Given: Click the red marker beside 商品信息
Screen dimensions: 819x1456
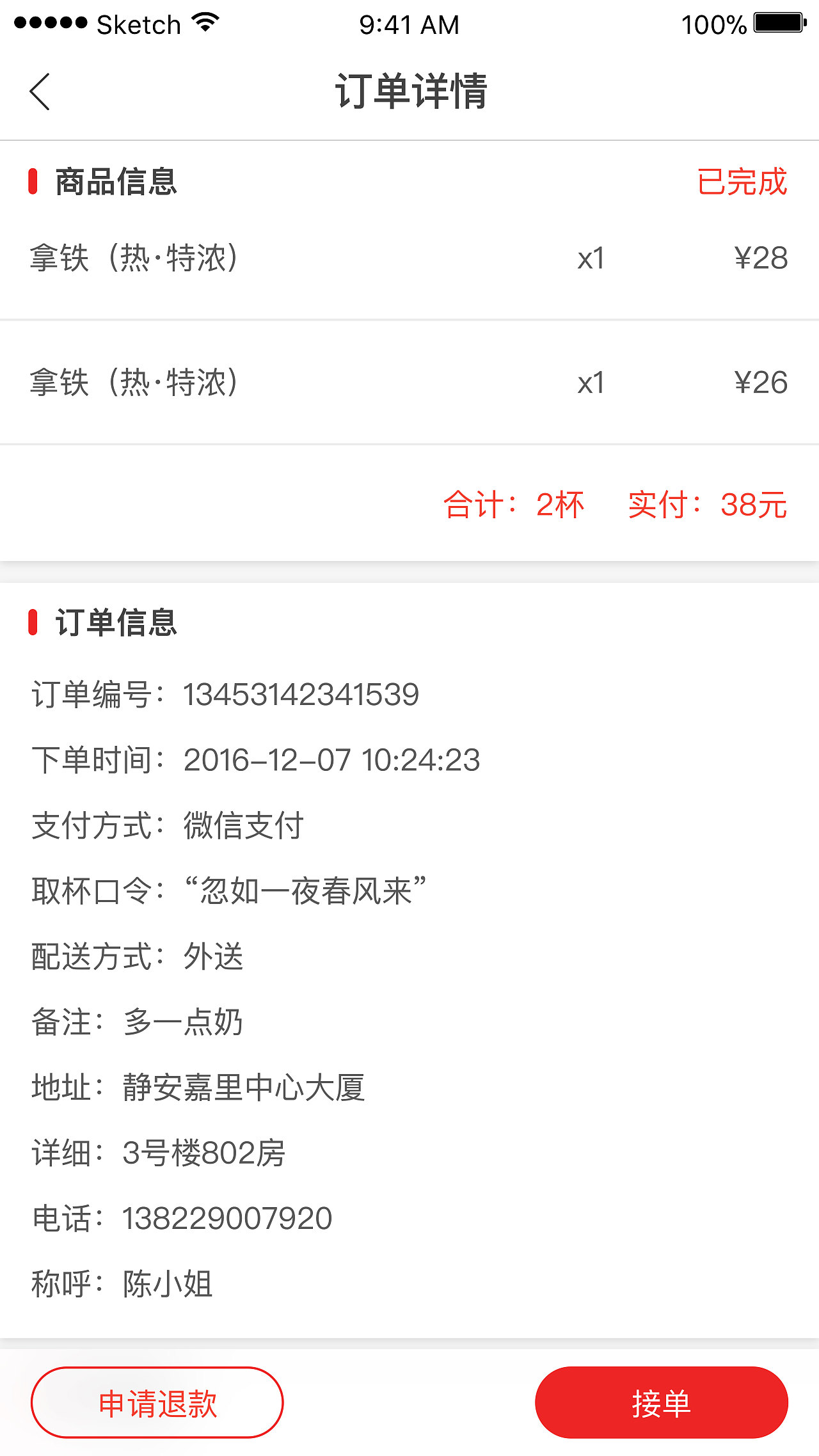Looking at the screenshot, I should tap(34, 182).
